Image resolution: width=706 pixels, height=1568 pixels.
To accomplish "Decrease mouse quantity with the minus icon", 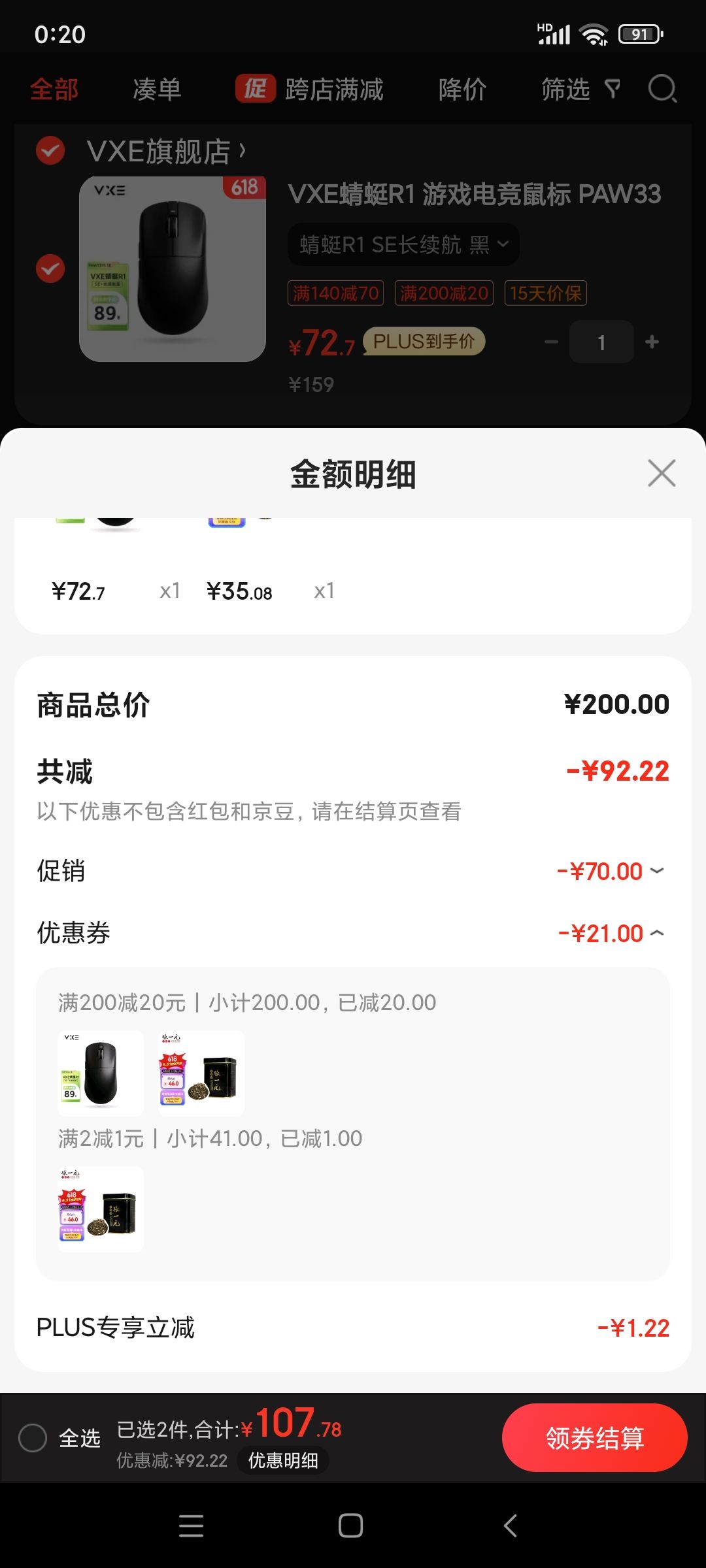I will 550,341.
